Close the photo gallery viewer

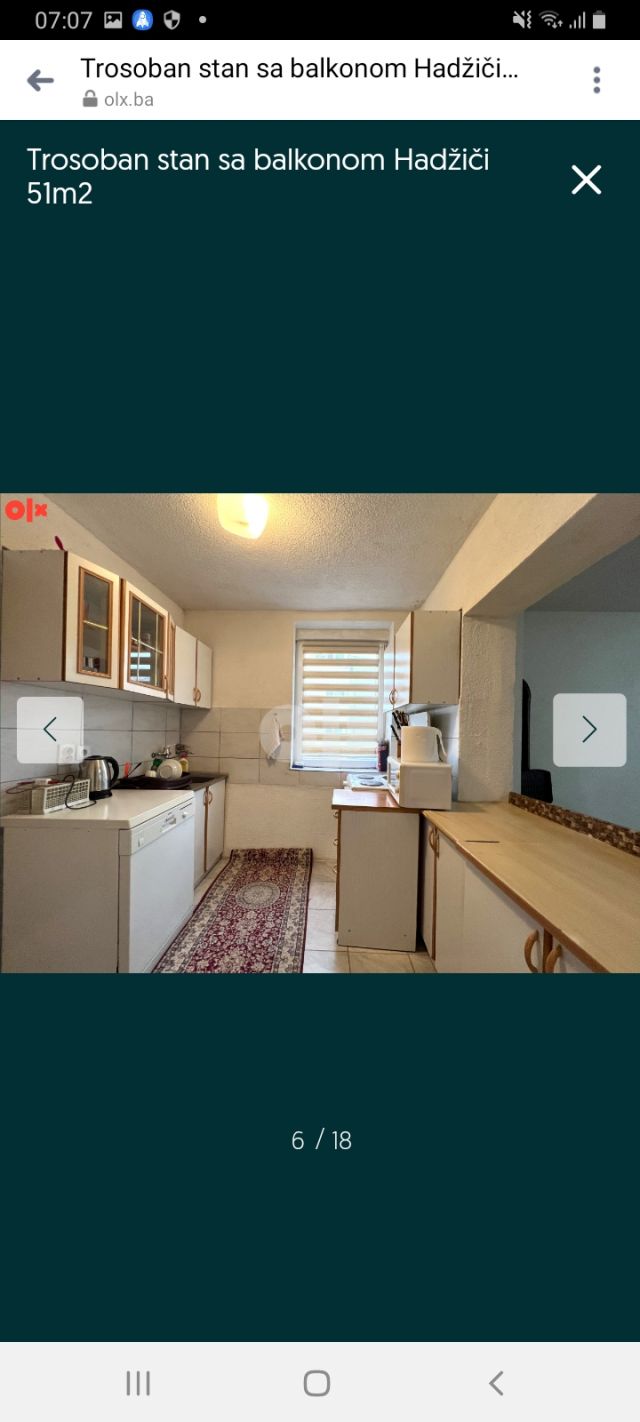coord(586,179)
